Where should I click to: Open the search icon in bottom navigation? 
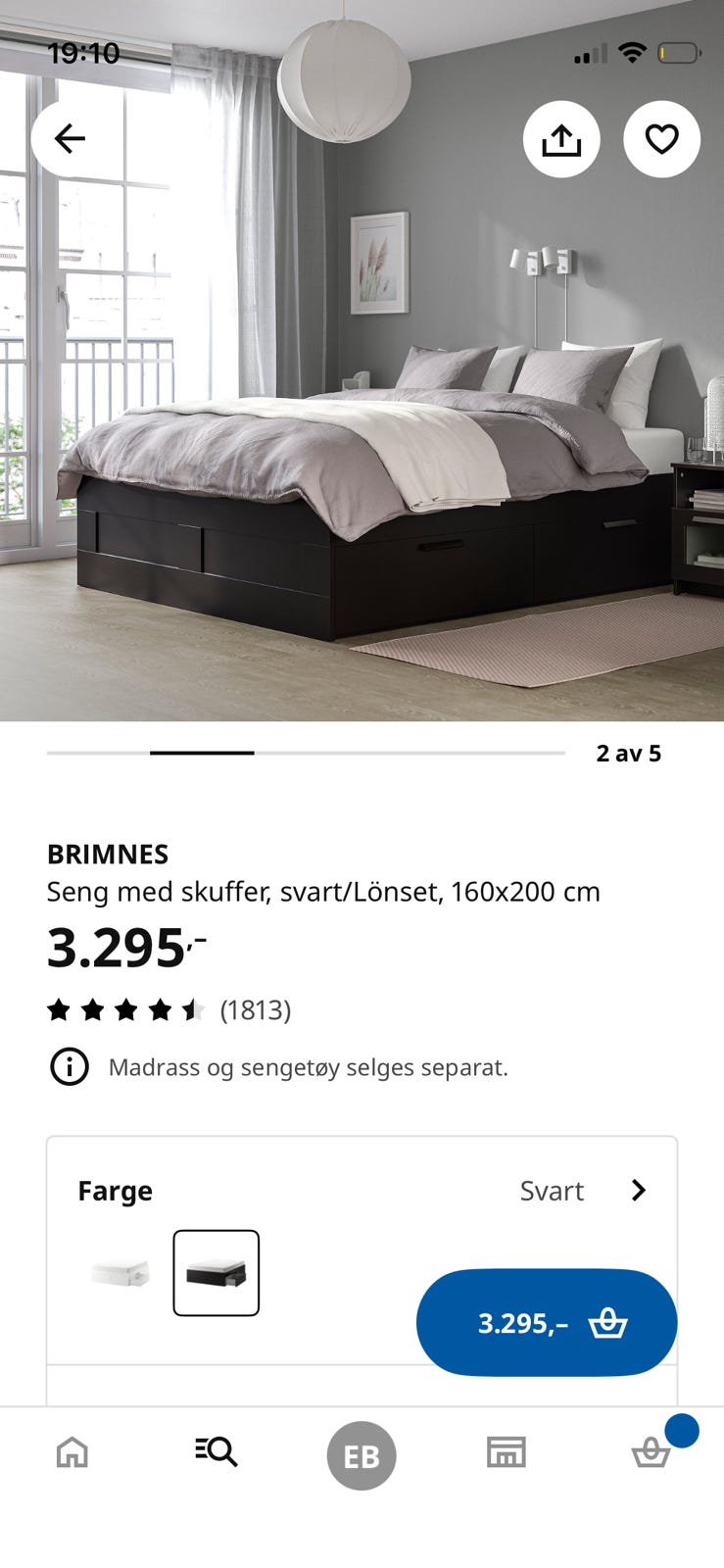[217, 1453]
